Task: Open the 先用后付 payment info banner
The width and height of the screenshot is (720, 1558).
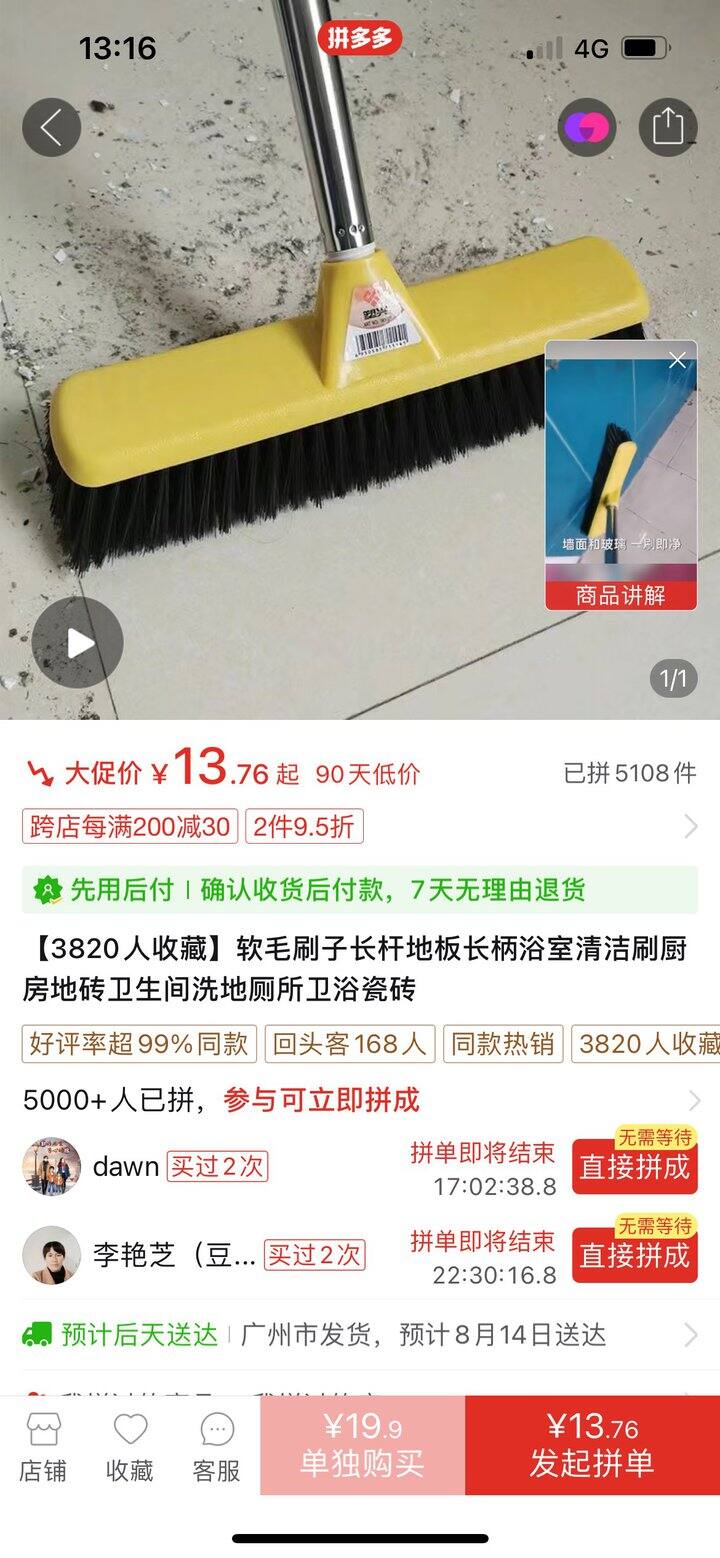Action: [x=359, y=889]
